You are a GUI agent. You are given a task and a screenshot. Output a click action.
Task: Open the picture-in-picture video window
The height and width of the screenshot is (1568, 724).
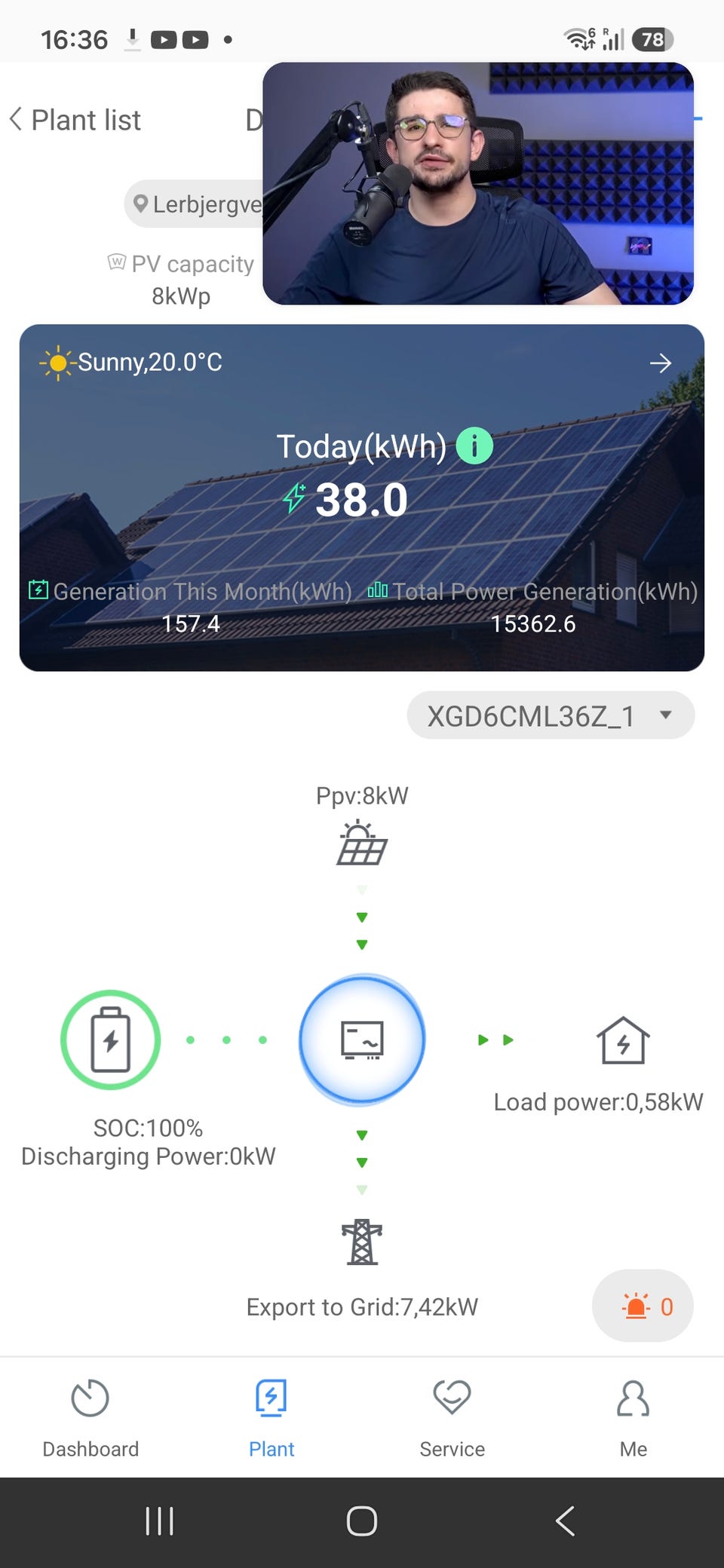point(478,183)
